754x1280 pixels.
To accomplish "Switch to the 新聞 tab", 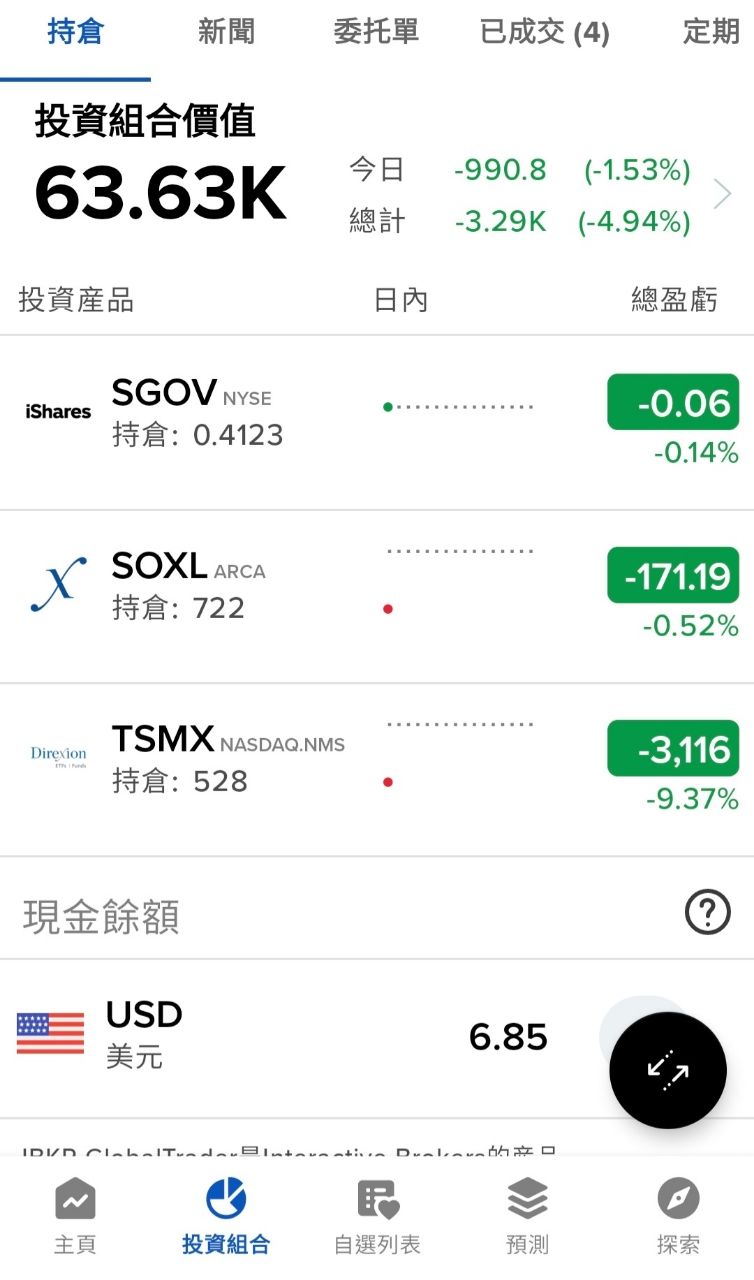I will [226, 33].
